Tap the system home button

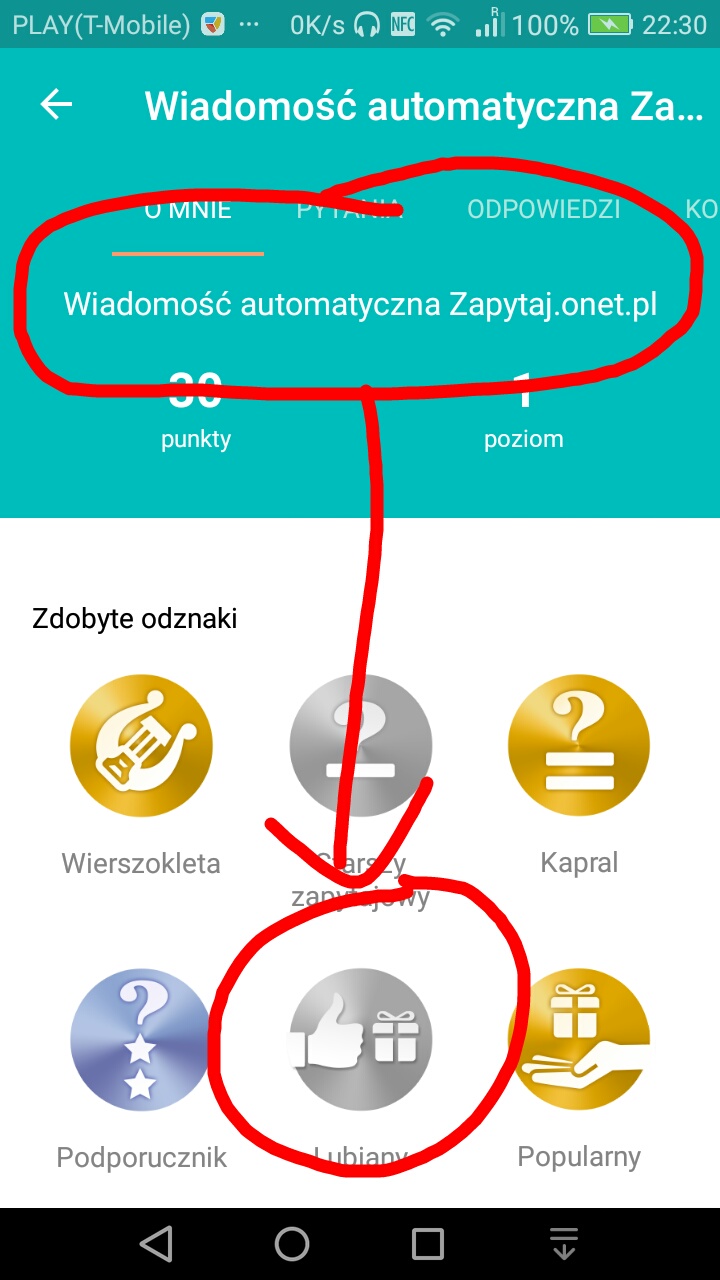click(292, 1244)
